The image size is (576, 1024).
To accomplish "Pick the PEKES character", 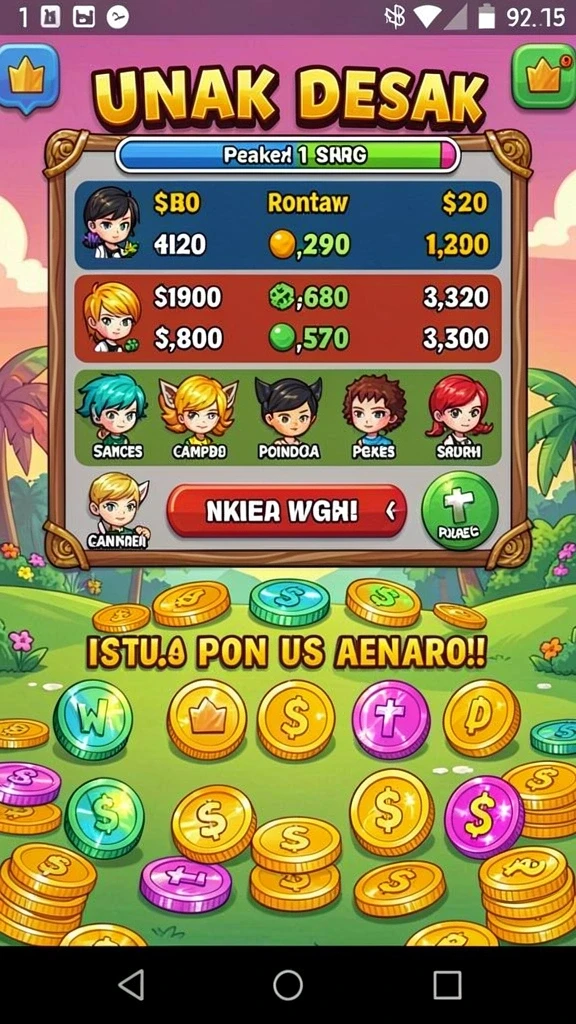I will pos(374,416).
